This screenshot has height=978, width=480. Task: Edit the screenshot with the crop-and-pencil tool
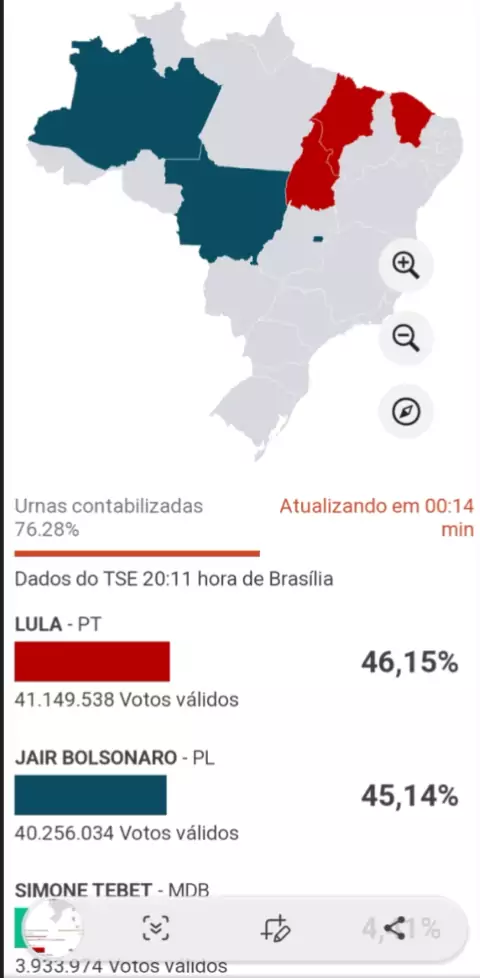pos(275,928)
